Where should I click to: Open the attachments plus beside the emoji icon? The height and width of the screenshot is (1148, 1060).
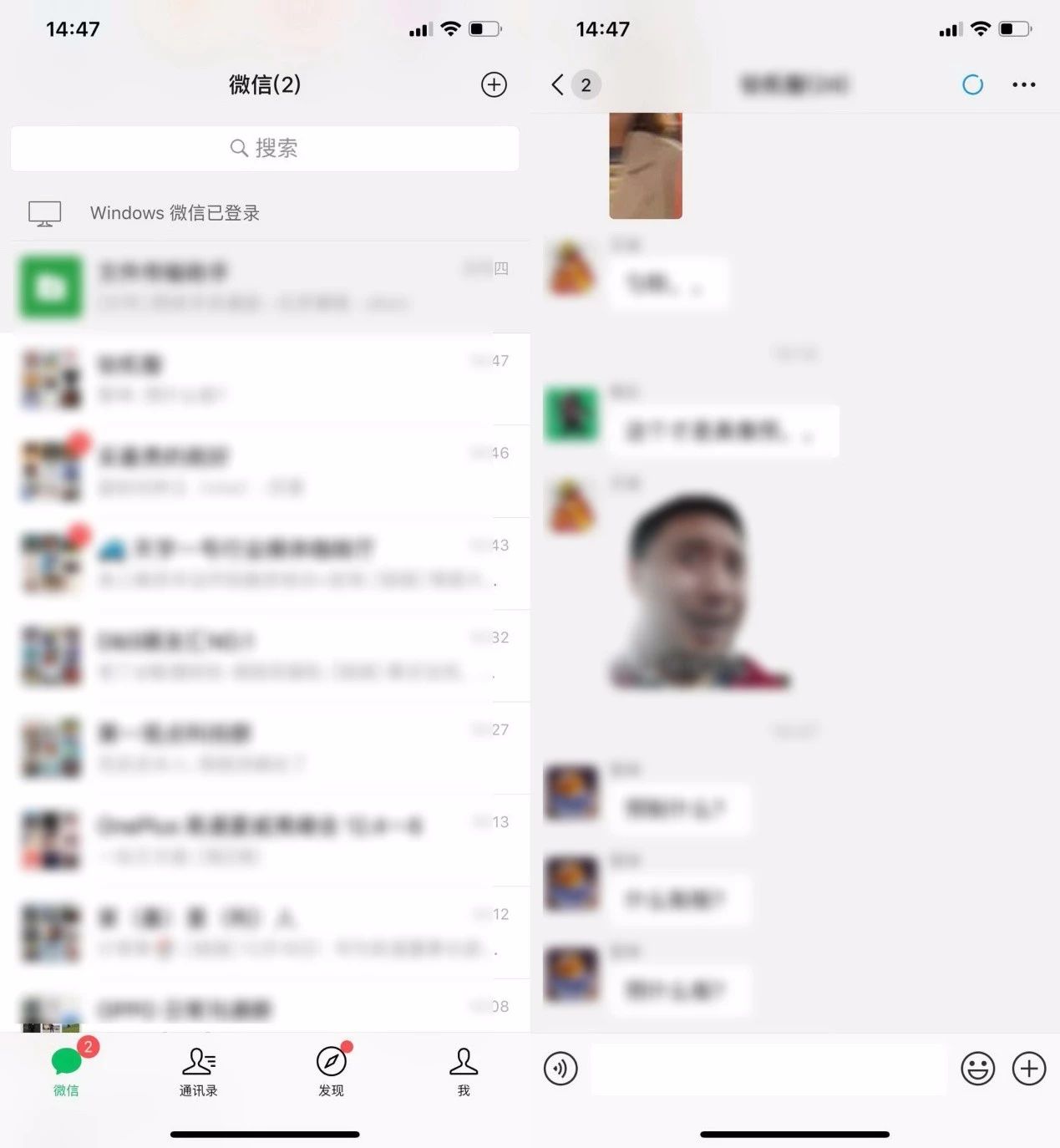(x=1029, y=1068)
